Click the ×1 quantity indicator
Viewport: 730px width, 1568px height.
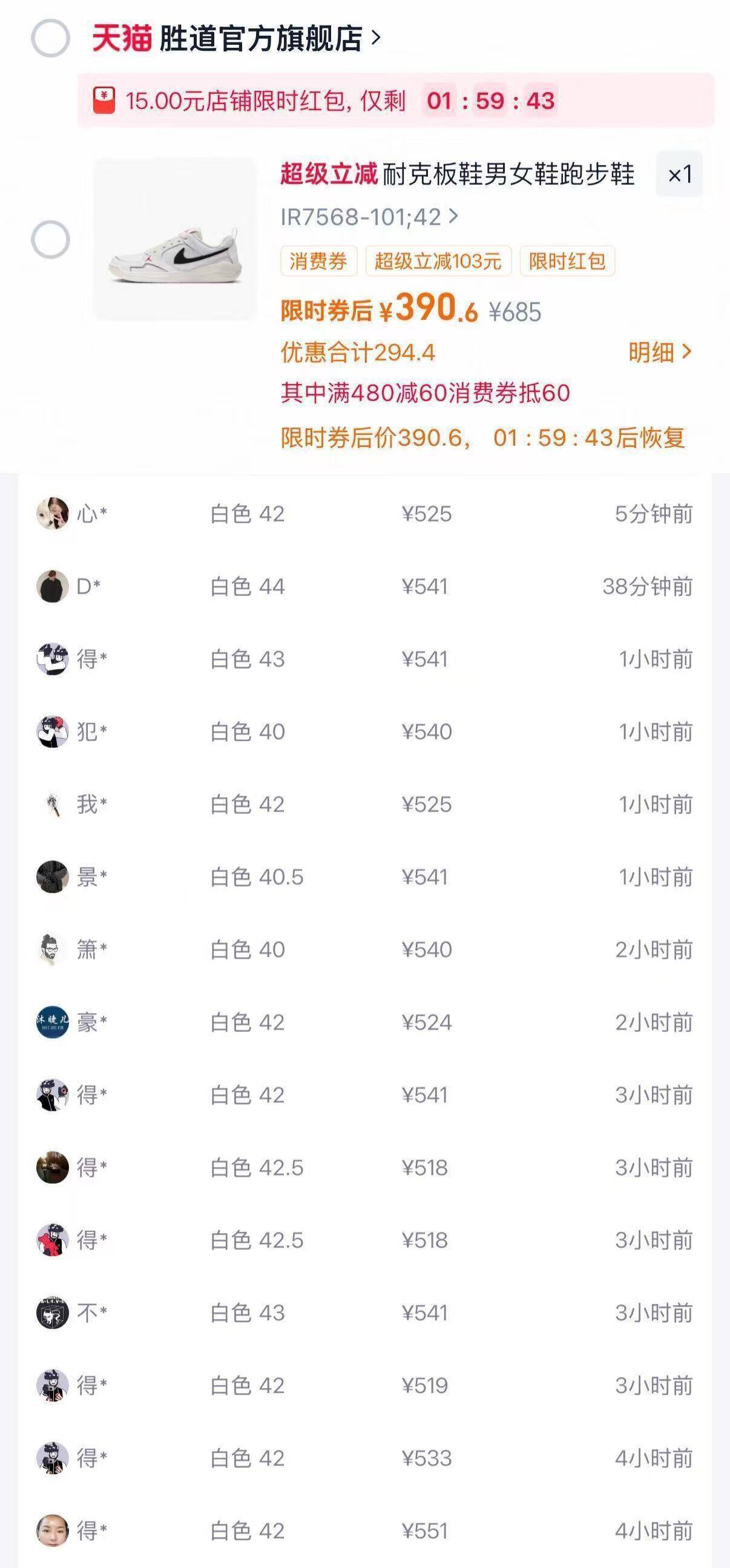pos(680,175)
